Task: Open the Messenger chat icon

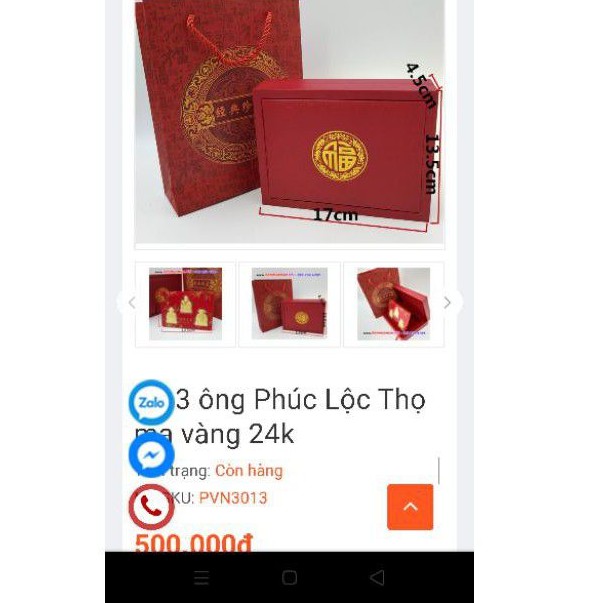Action: tap(151, 455)
